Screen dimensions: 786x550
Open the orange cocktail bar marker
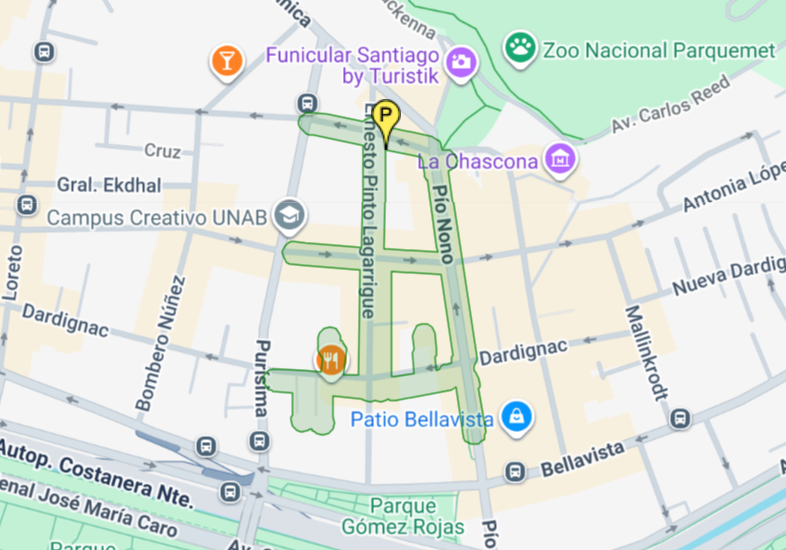click(227, 61)
